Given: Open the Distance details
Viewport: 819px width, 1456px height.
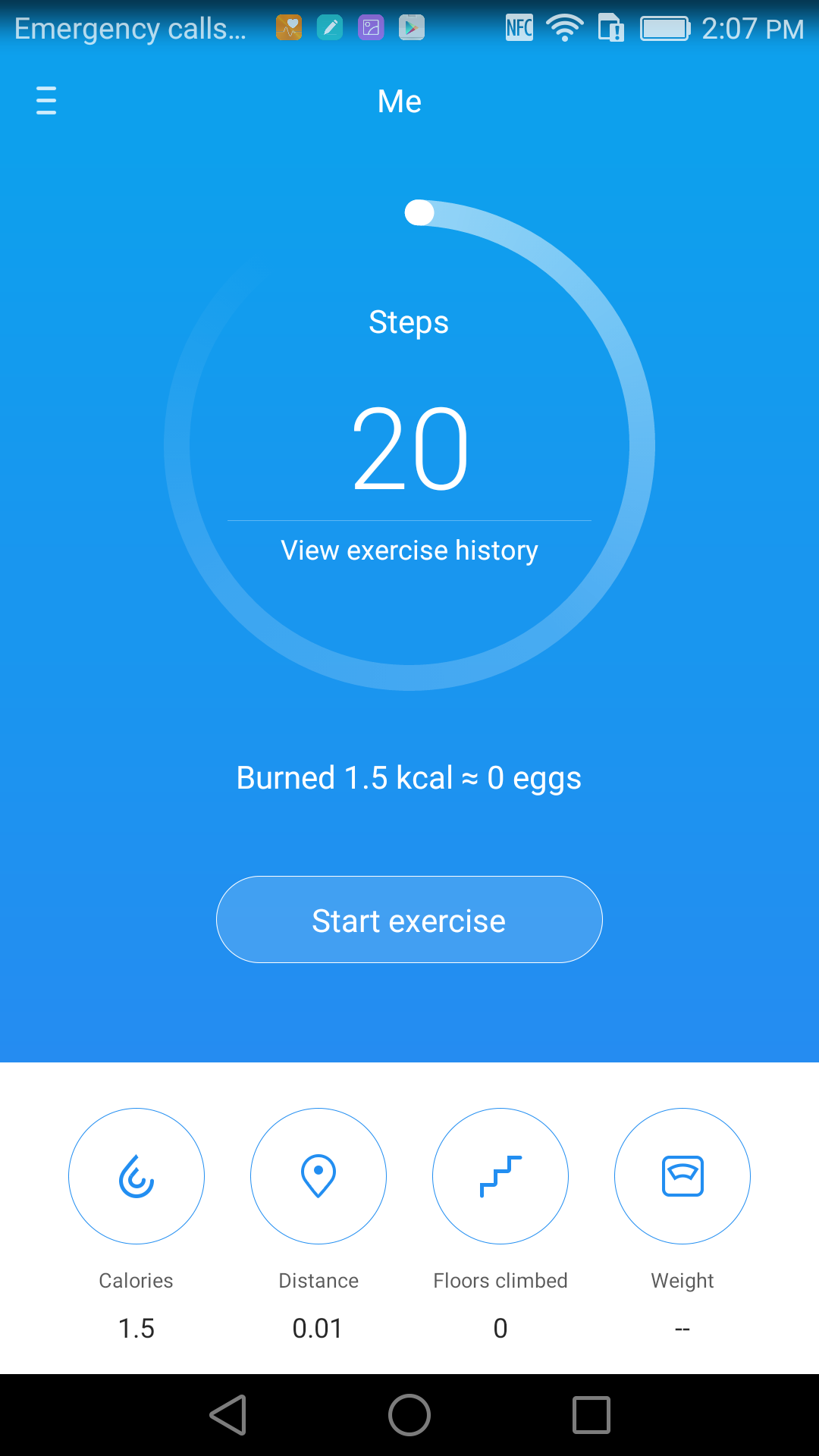Looking at the screenshot, I should (x=318, y=1176).
